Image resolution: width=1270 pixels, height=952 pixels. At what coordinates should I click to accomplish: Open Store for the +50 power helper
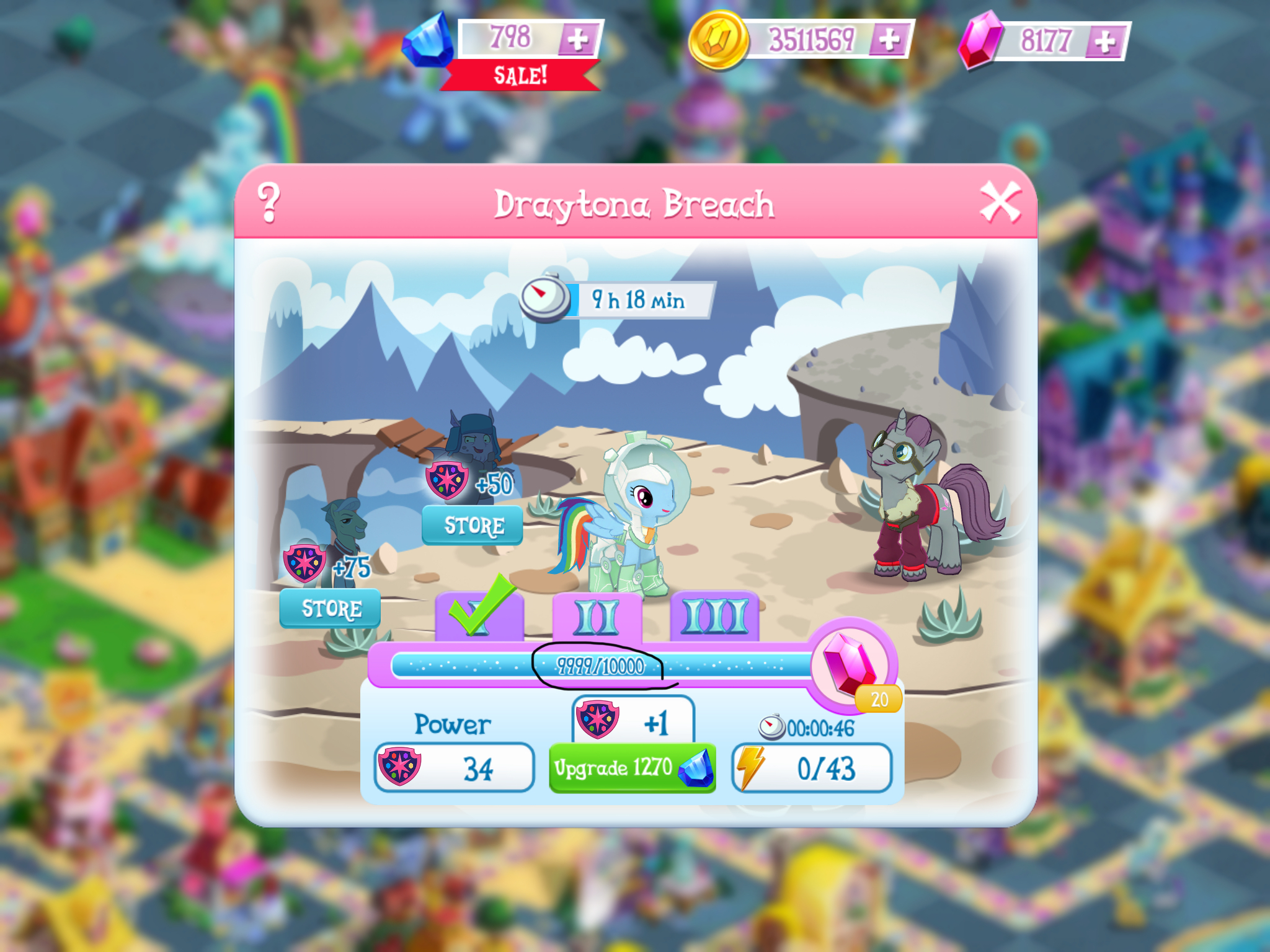[x=473, y=526]
